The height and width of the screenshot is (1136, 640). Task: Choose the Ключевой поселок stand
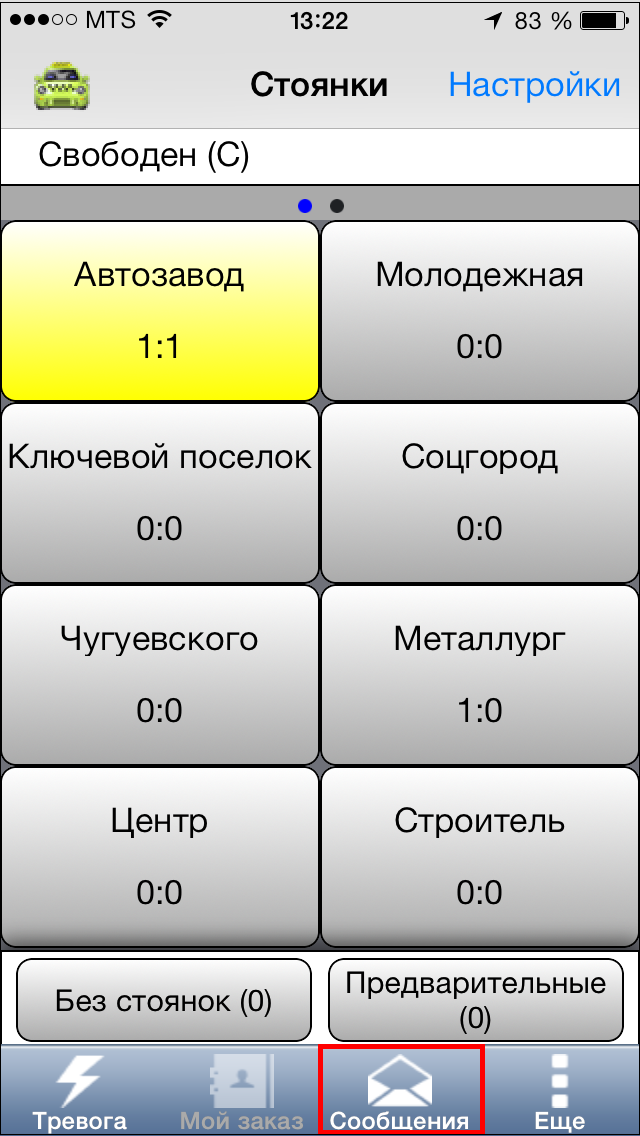159,493
